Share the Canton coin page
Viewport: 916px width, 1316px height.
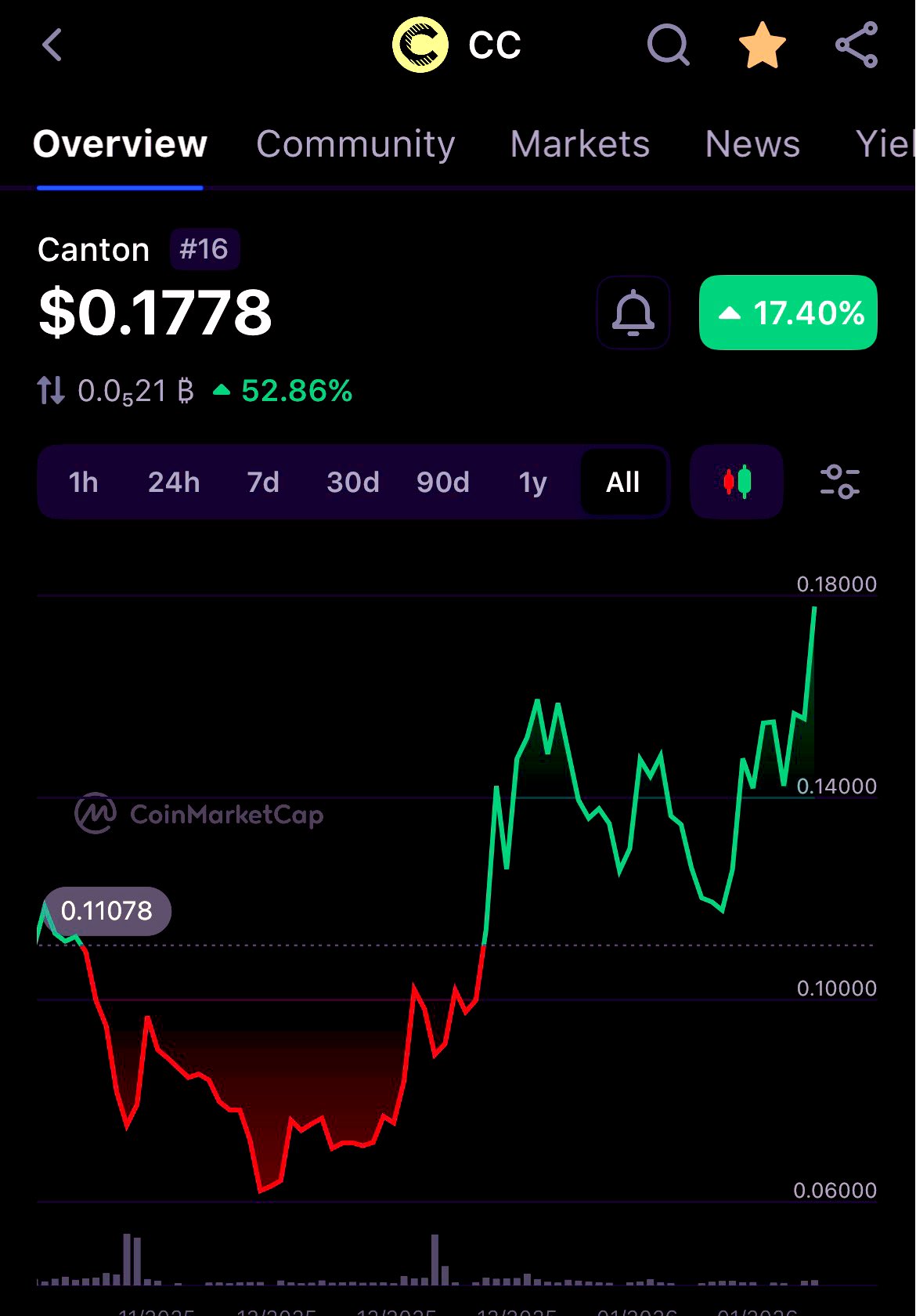click(856, 45)
